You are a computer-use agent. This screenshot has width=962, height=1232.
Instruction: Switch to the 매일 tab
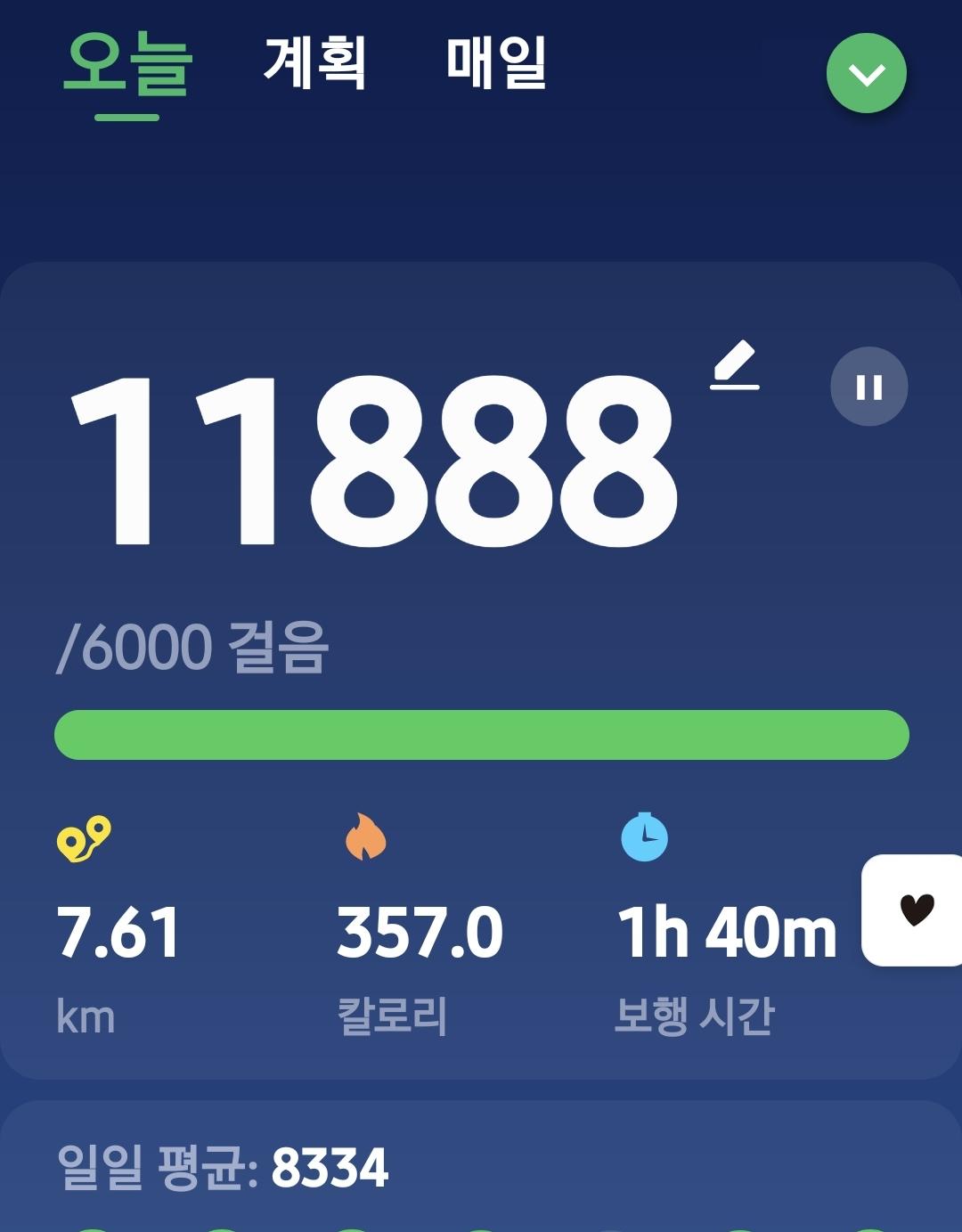(496, 63)
